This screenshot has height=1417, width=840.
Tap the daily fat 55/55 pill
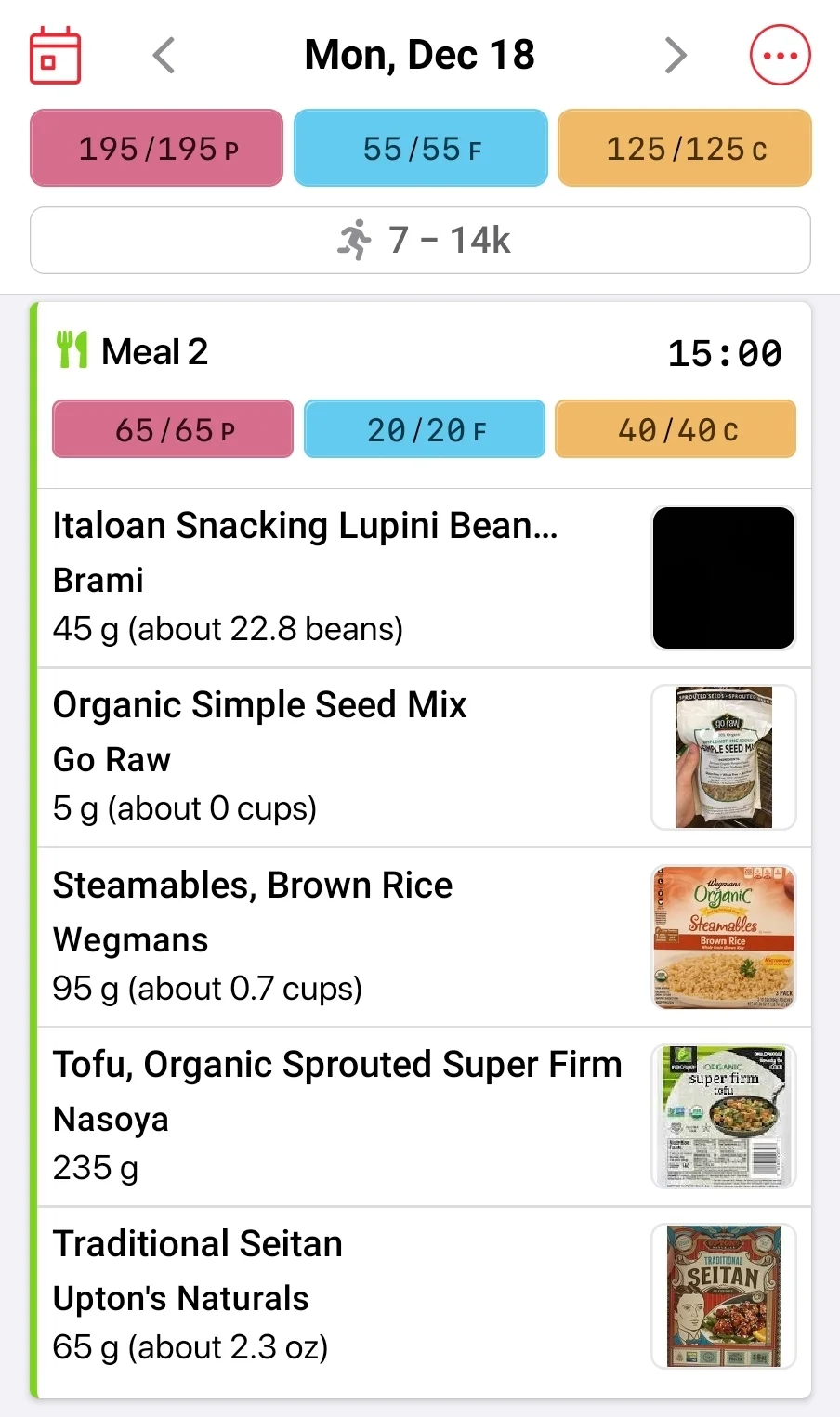point(421,148)
